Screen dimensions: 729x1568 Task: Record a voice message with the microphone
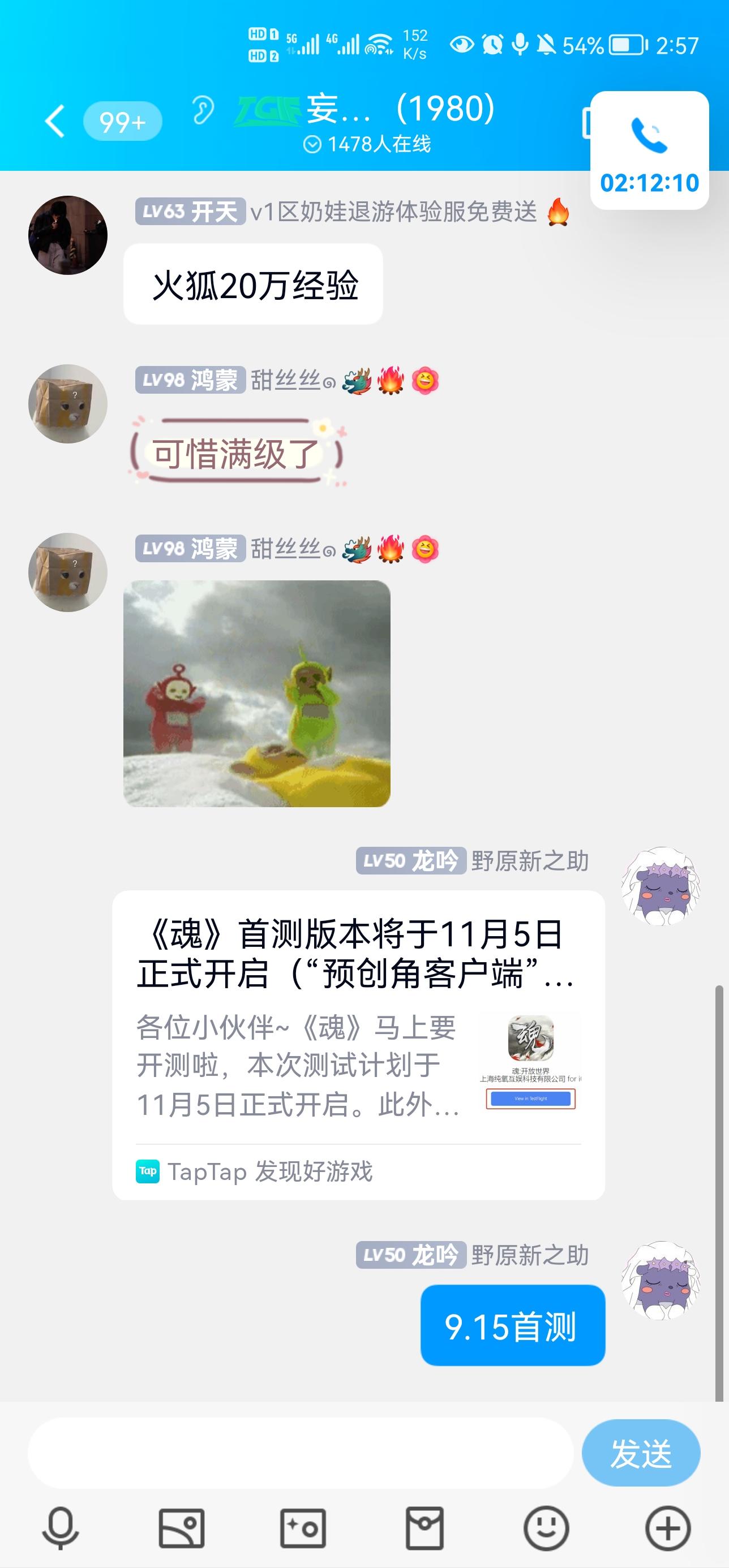coord(61,1528)
